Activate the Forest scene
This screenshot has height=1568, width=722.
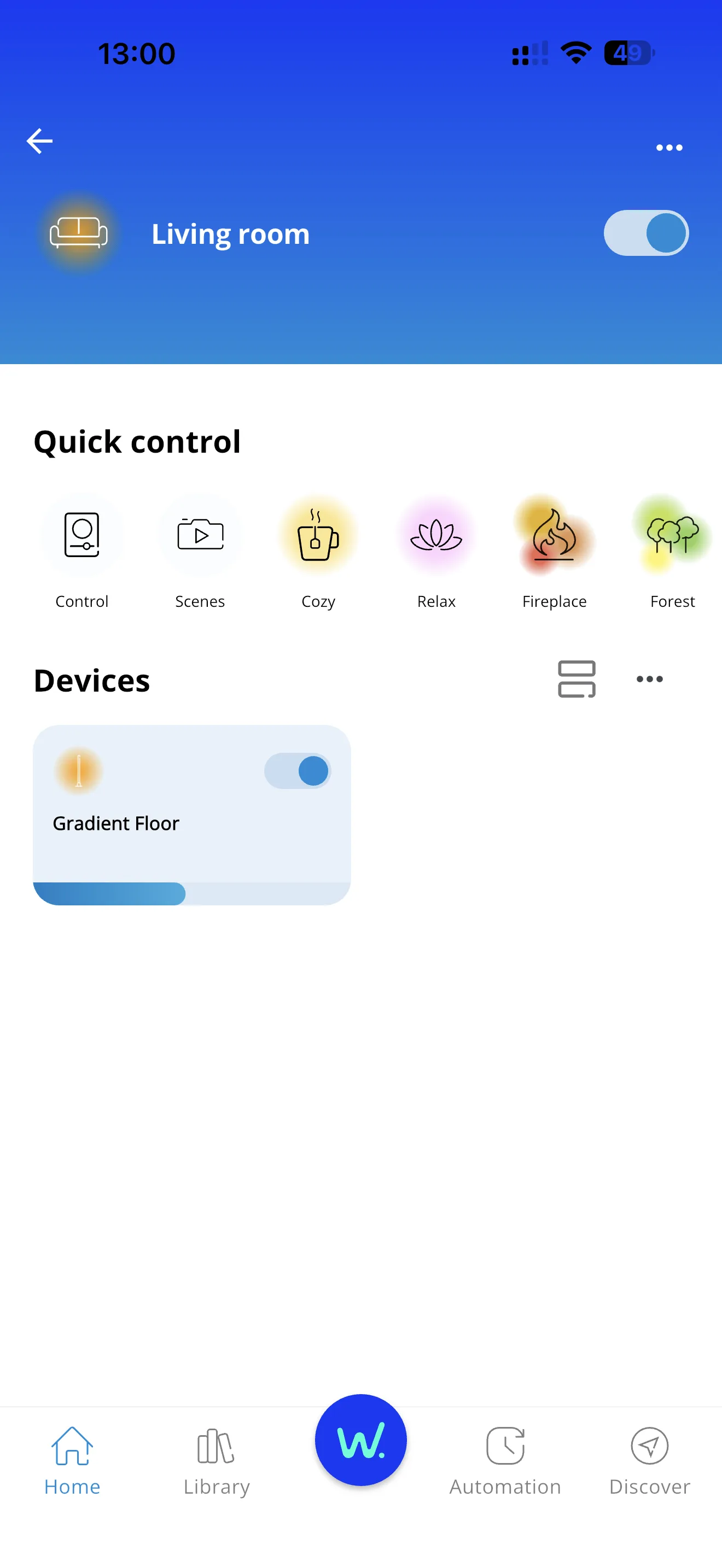point(672,536)
